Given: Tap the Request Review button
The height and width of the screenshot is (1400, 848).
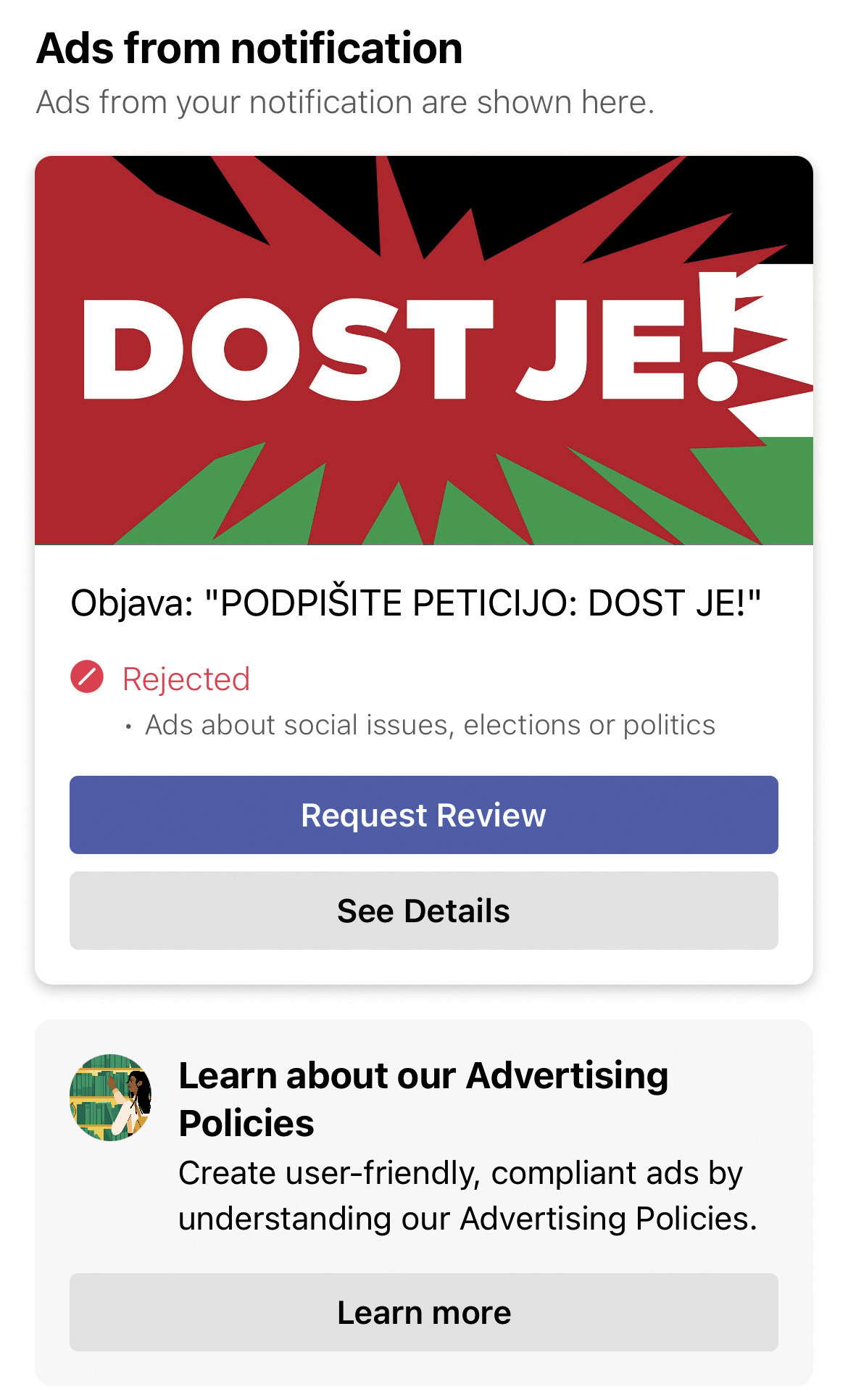Looking at the screenshot, I should tap(423, 815).
